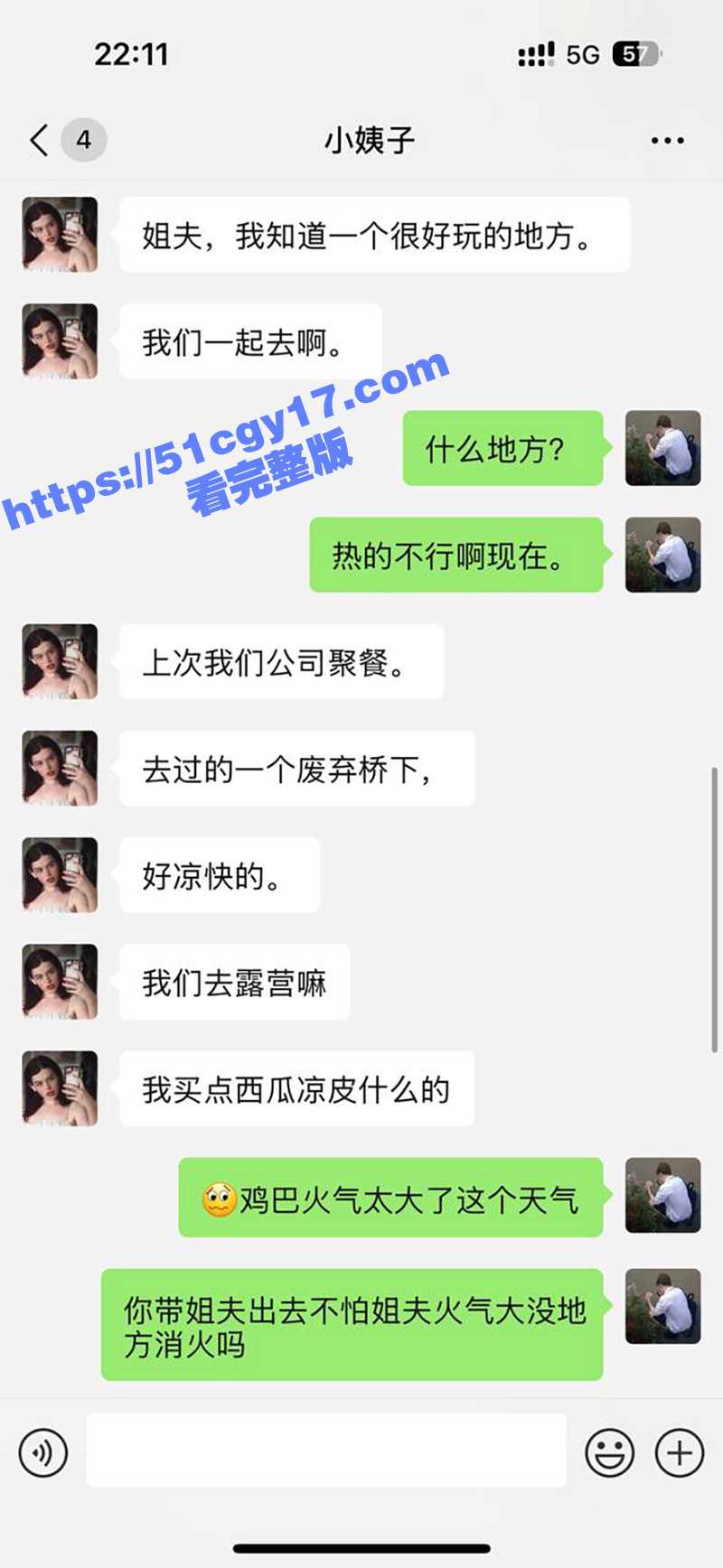Screen dimensions: 723x1568
Task: View sender's avatar beside "我们一起去啊。"
Action: pyautogui.click(x=60, y=341)
